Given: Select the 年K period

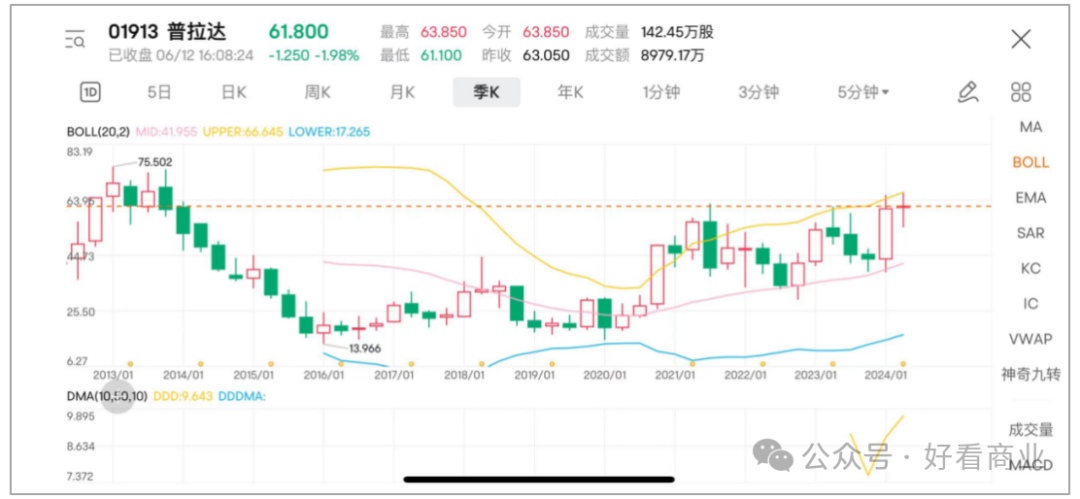Looking at the screenshot, I should coord(570,92).
